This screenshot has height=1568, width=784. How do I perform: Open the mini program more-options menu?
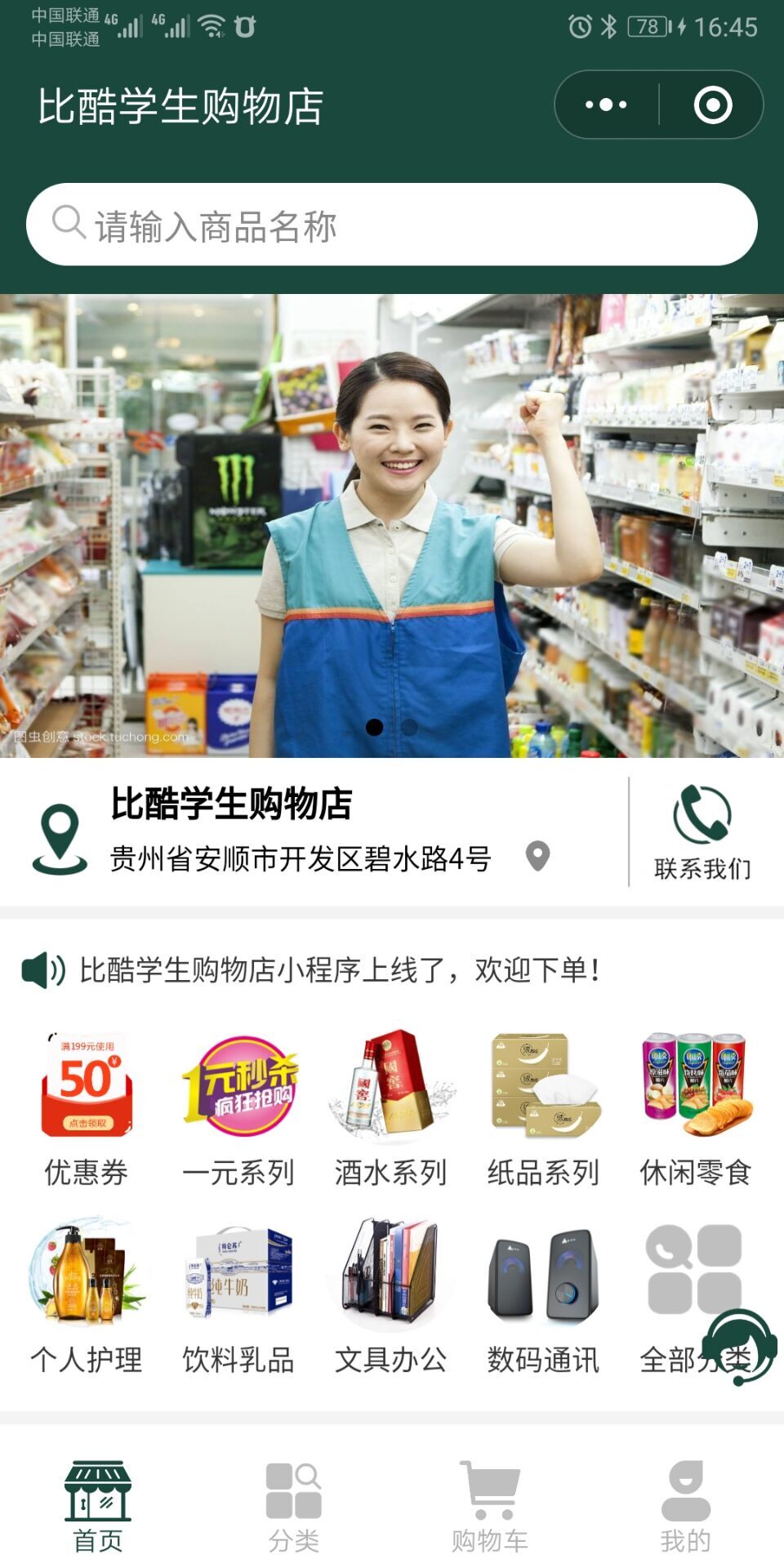pyautogui.click(x=606, y=105)
